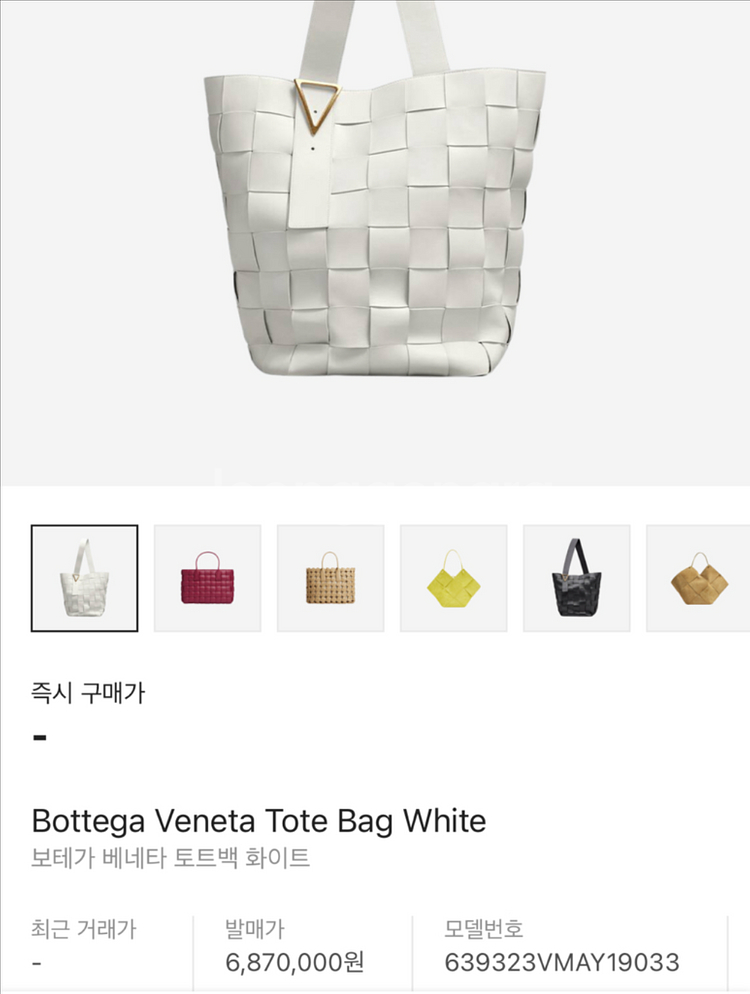Select the white woven tote thumbnail
This screenshot has width=750, height=994.
point(84,578)
